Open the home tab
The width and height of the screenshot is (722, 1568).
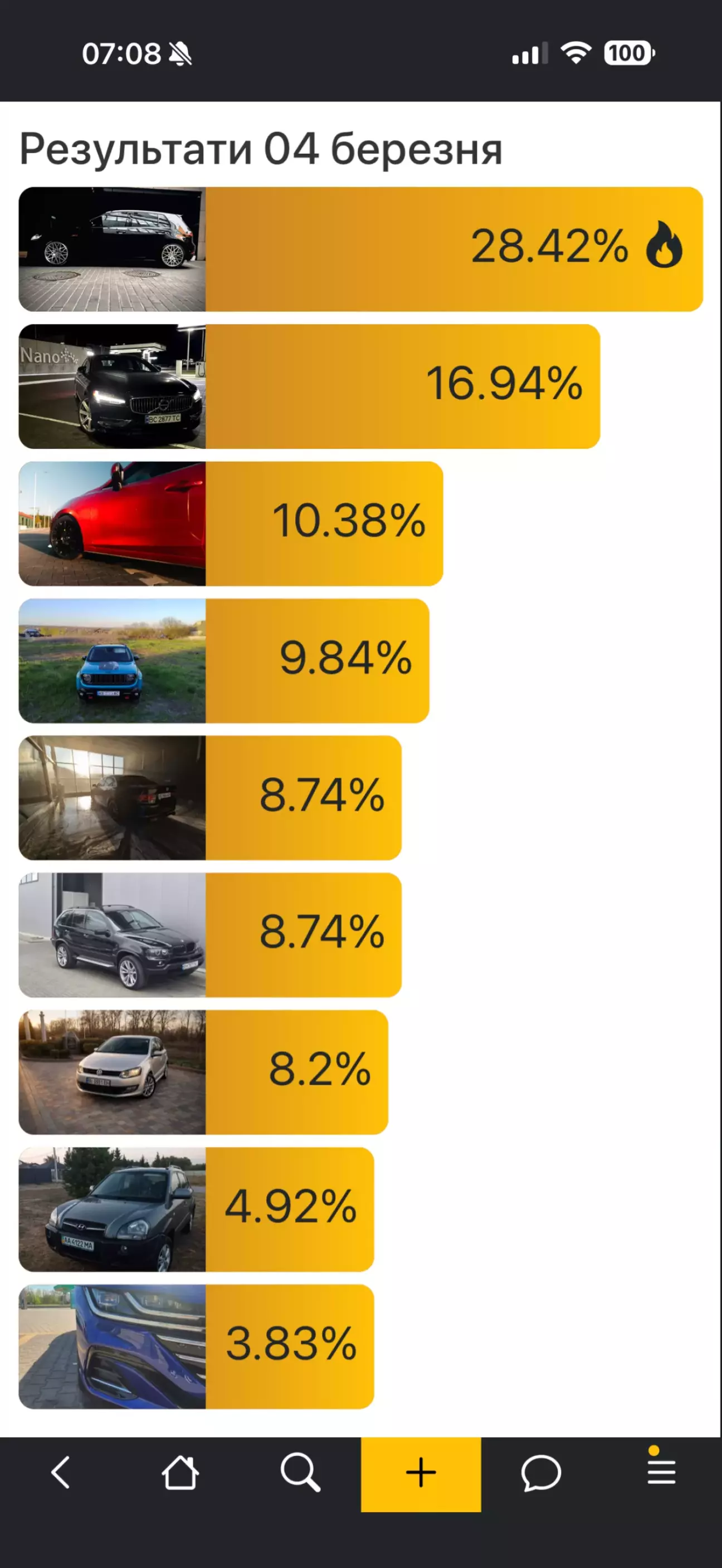[180, 1473]
